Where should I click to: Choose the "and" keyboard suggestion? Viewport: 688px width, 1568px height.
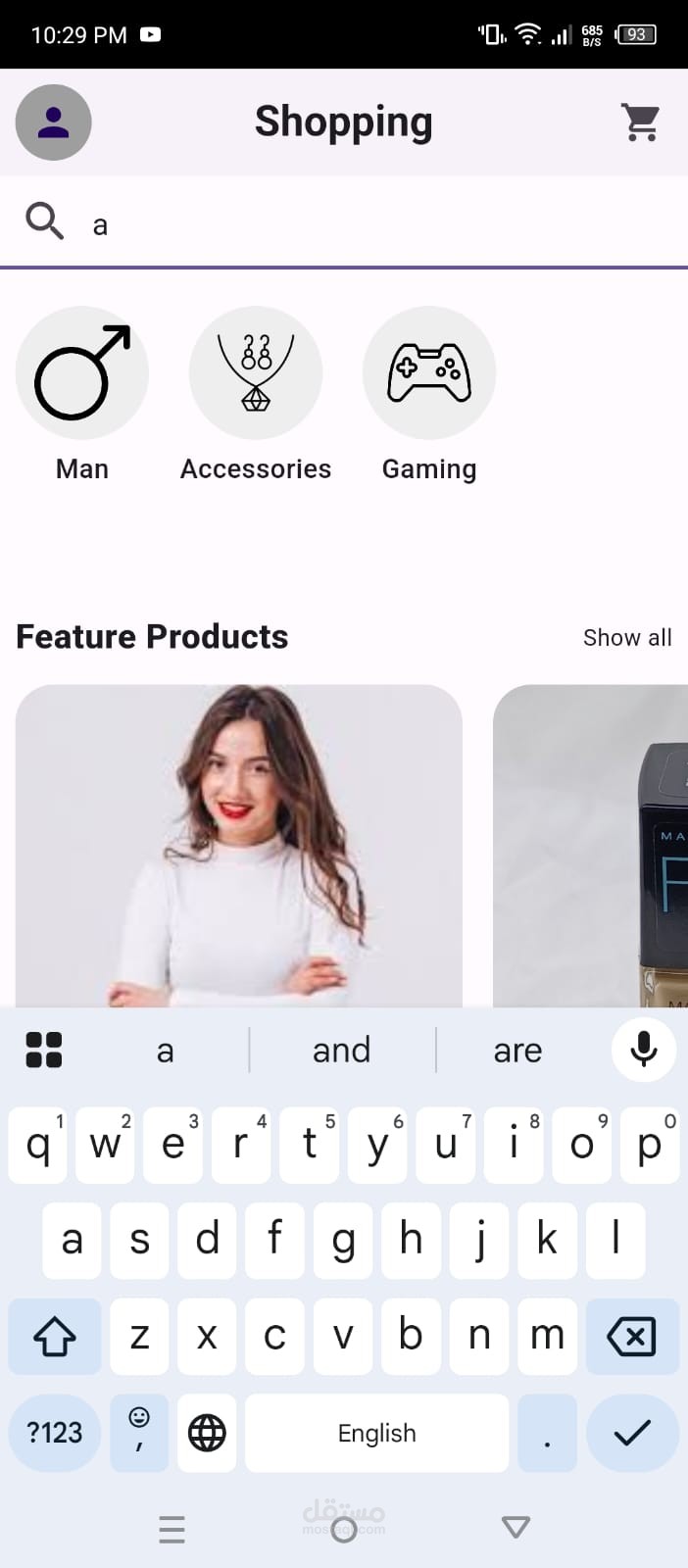pyautogui.click(x=342, y=1051)
